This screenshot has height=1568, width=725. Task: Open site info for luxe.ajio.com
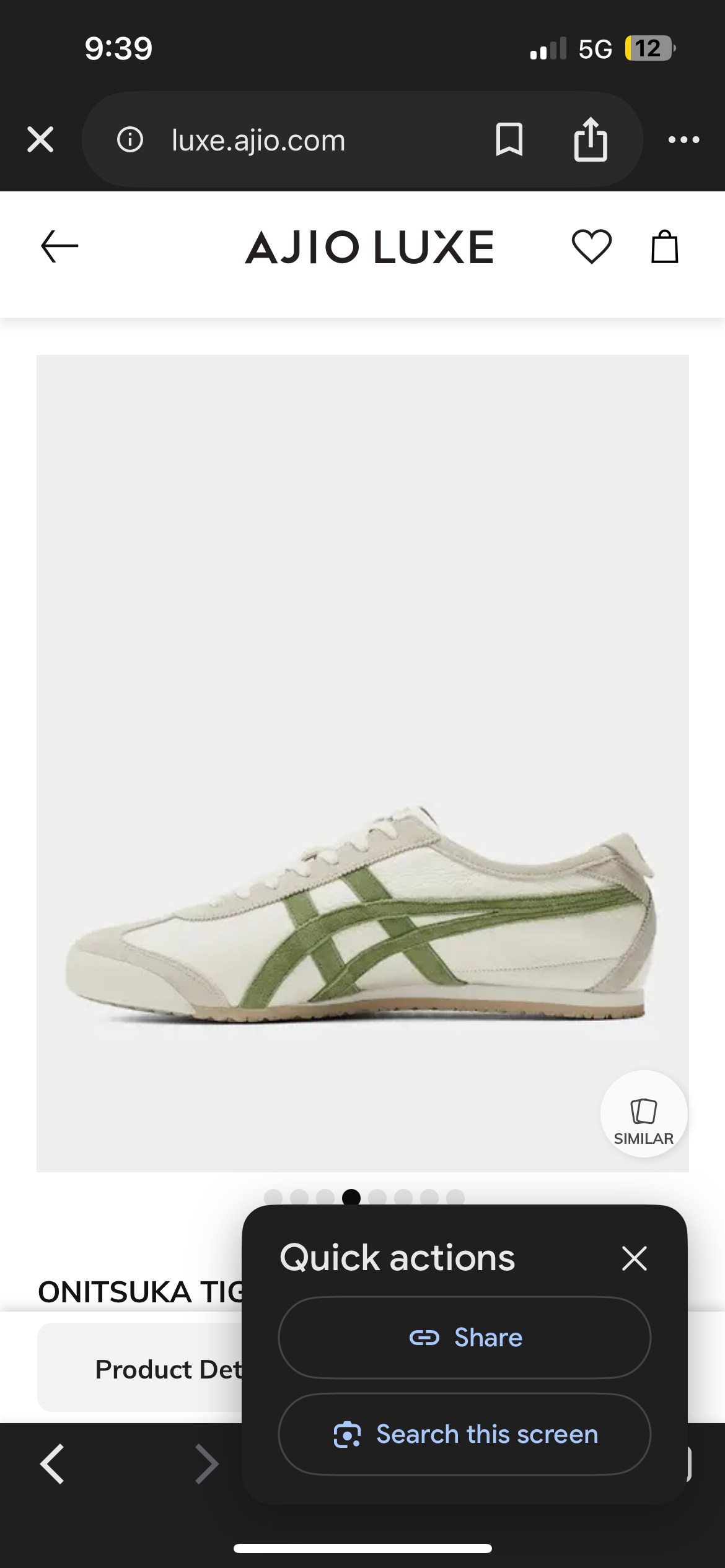[130, 140]
